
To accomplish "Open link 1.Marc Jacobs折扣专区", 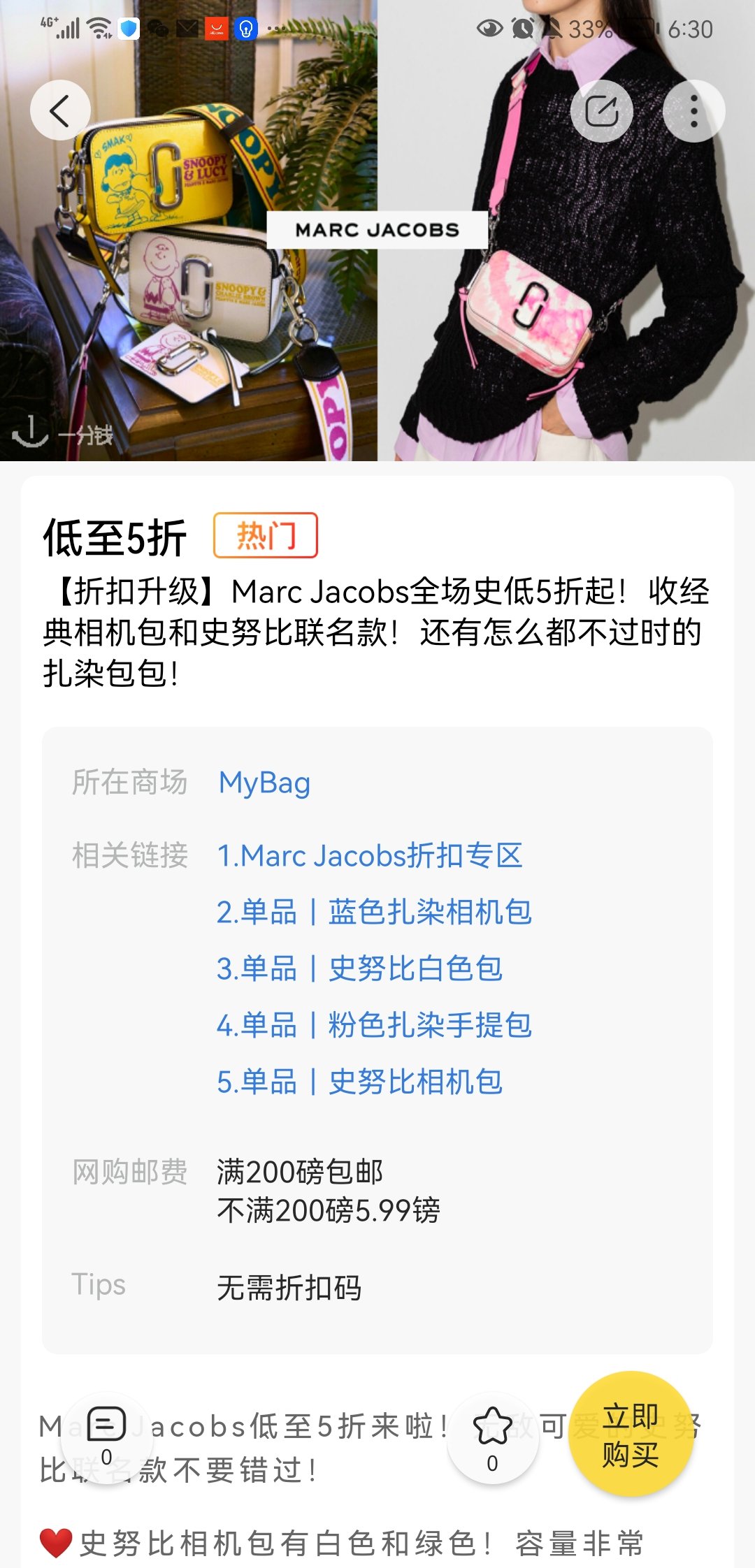I will pos(370,855).
